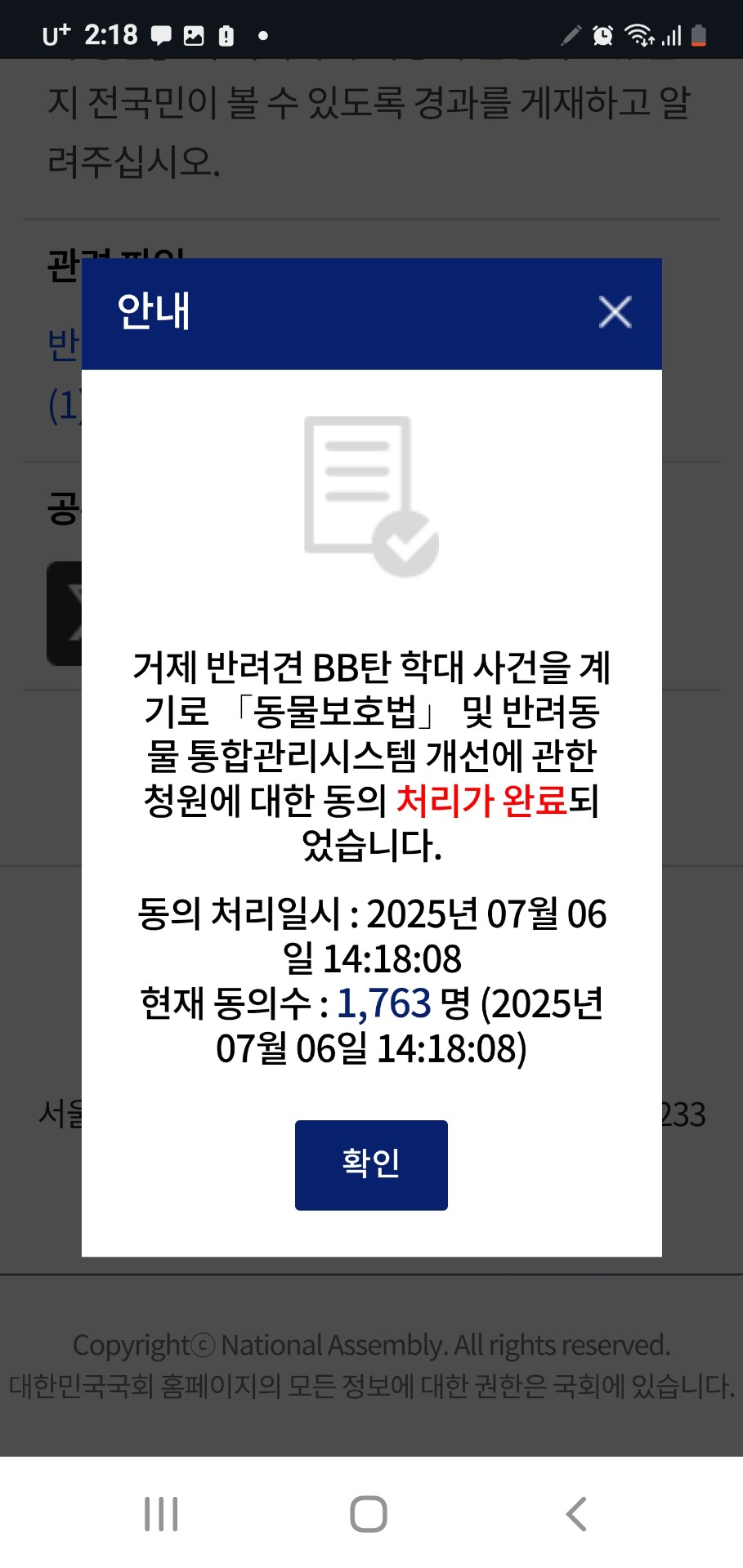The width and height of the screenshot is (743, 1568).
Task: Open the recent apps overview
Action: pyautogui.click(x=161, y=1514)
